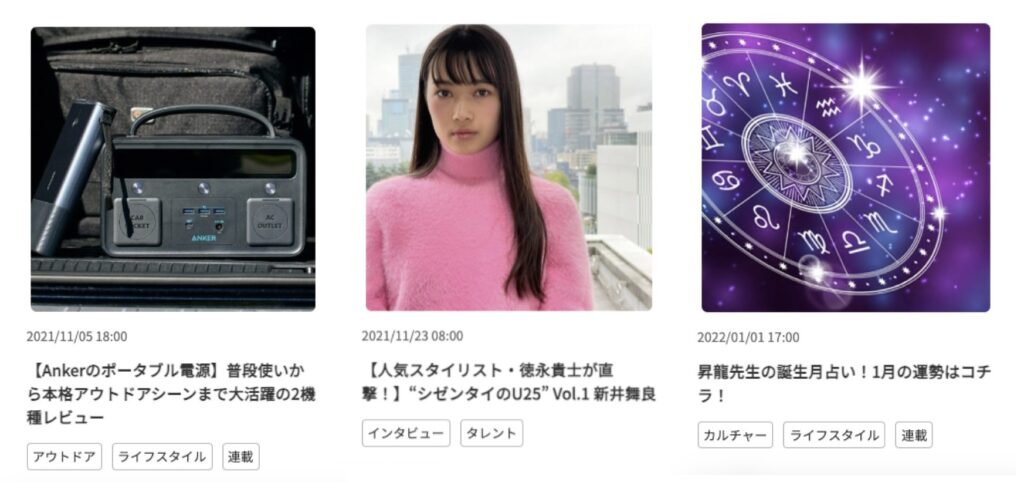Image resolution: width=1024 pixels, height=482 pixels.
Task: Tap the 連載 tag under the horoscope article
Action: pos(913,435)
